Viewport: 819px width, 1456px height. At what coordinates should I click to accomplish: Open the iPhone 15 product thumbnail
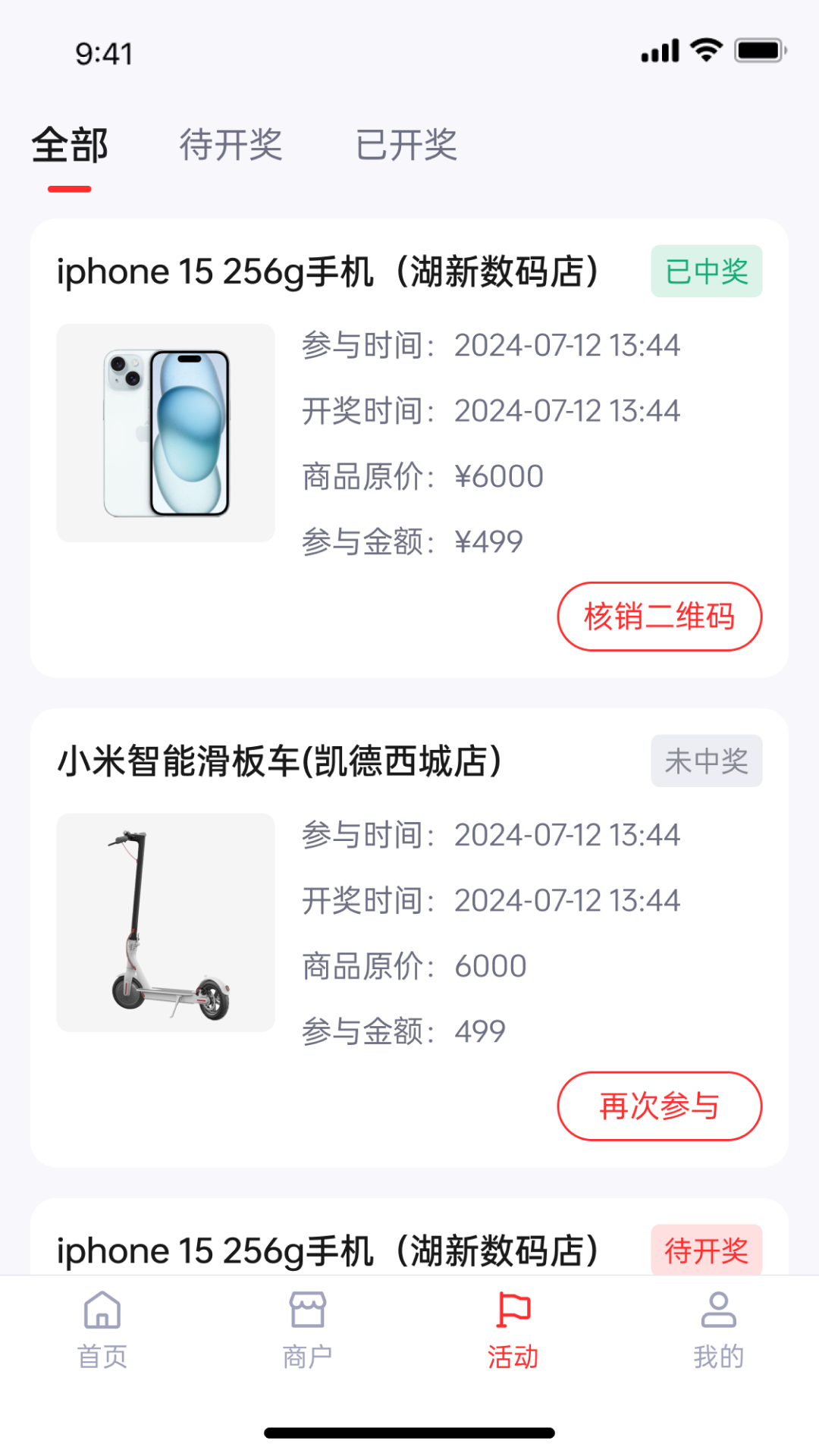[165, 430]
